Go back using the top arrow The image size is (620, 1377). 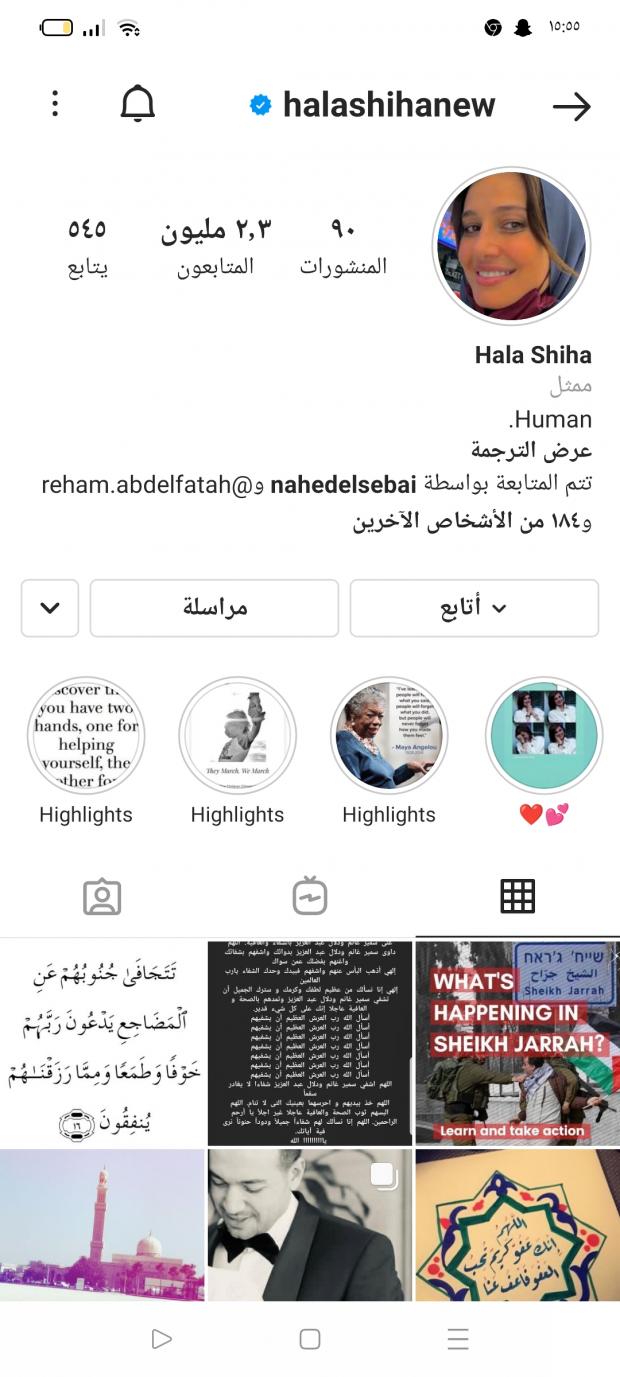(572, 107)
